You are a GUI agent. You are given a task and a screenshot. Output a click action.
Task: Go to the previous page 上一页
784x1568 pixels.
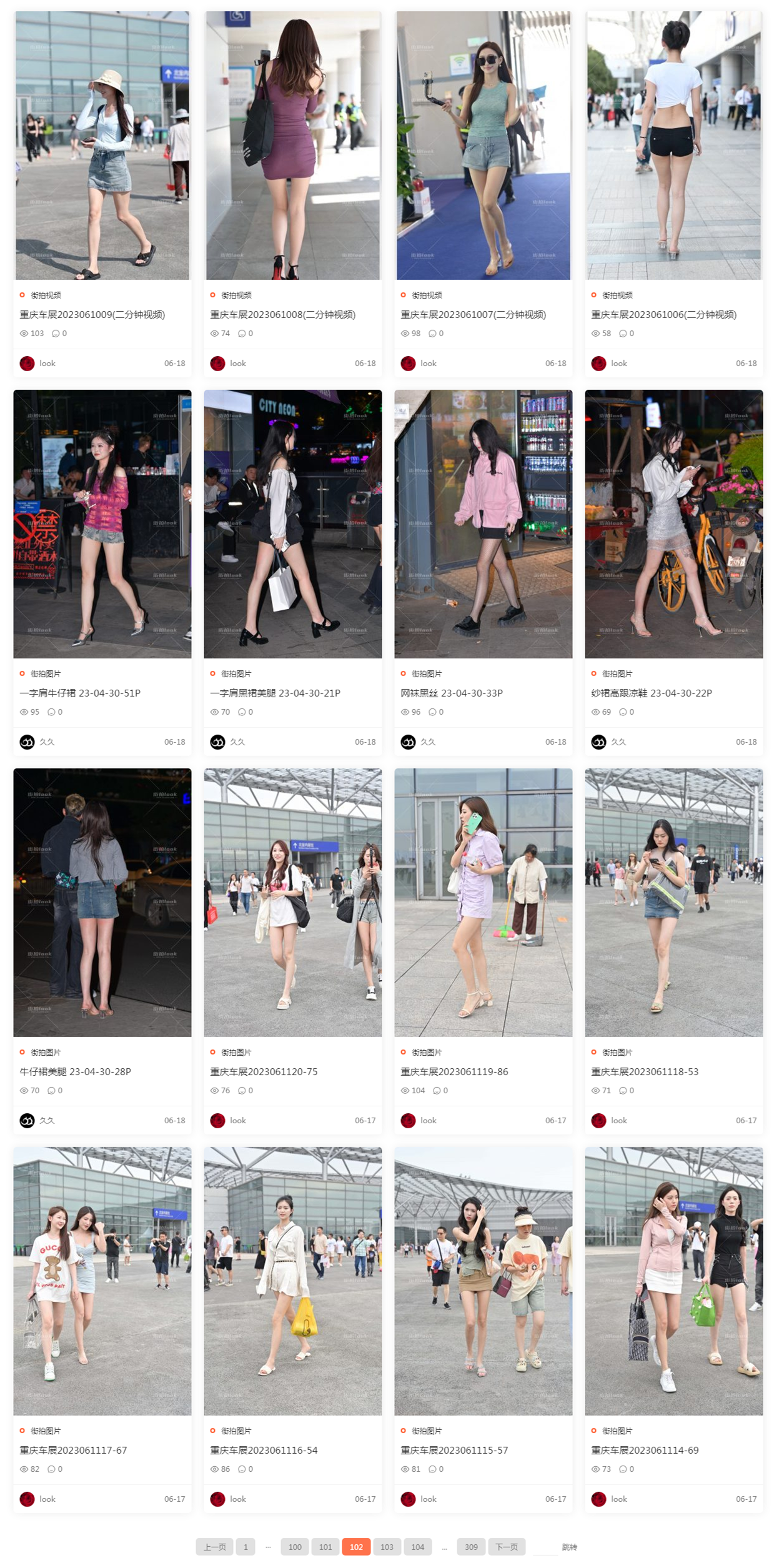[214, 1547]
